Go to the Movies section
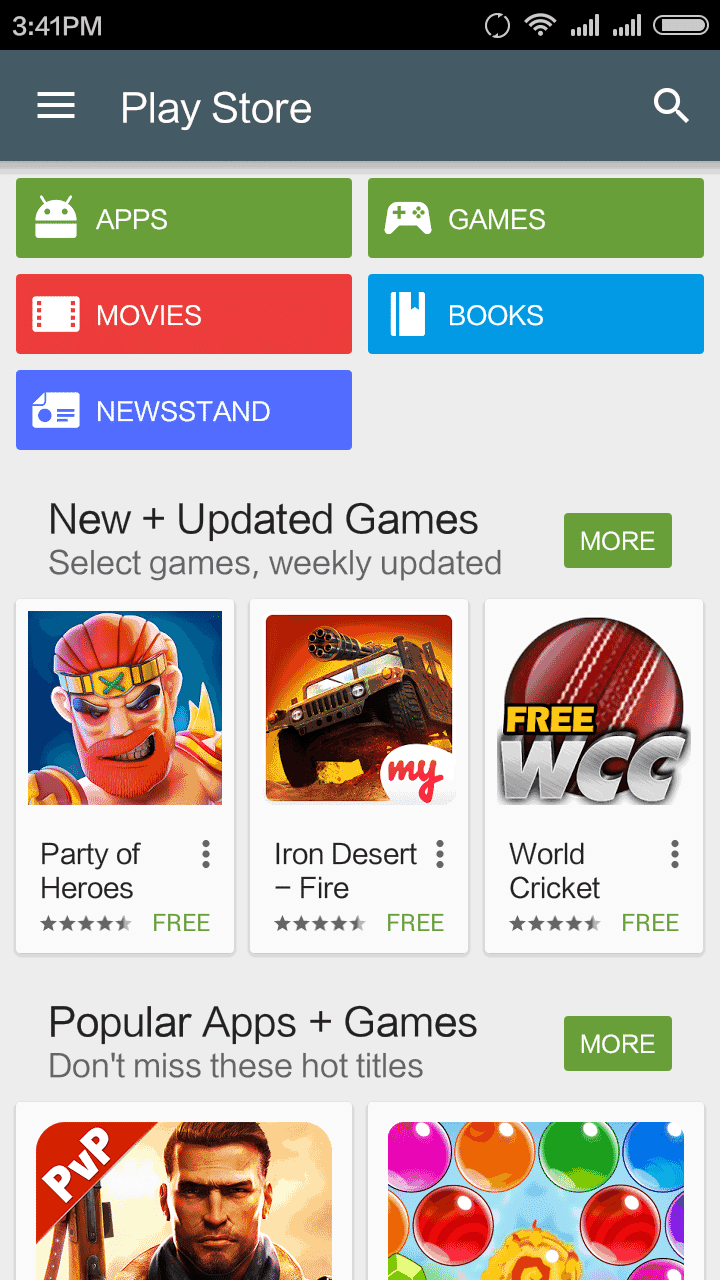 pyautogui.click(x=184, y=314)
